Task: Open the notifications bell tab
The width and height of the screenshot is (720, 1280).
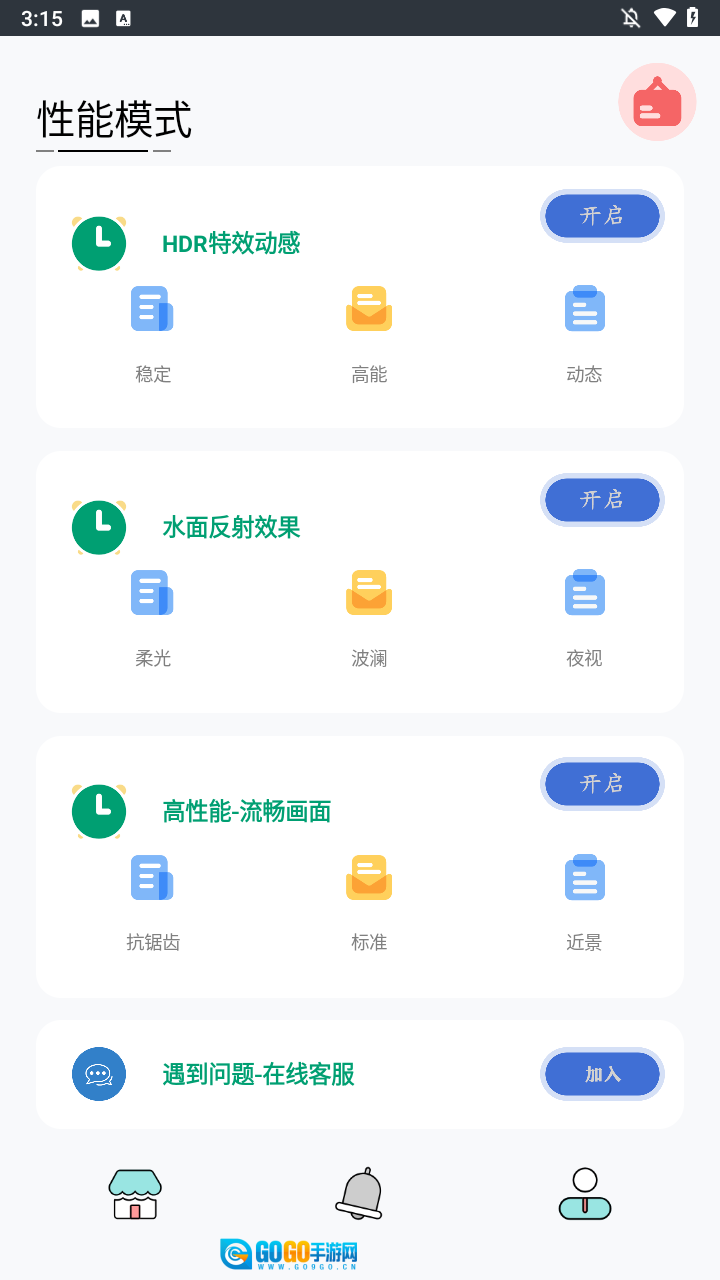Action: (360, 1194)
